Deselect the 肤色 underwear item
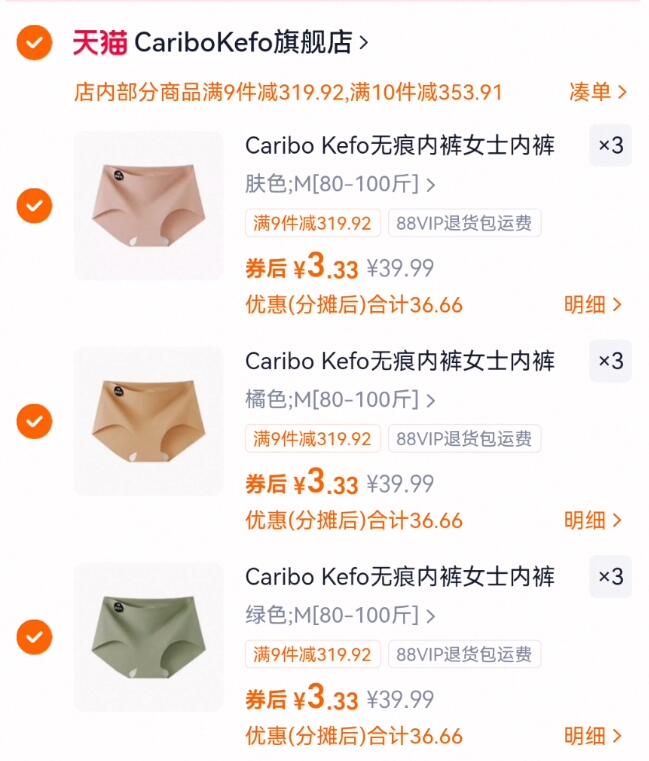 click(x=34, y=205)
